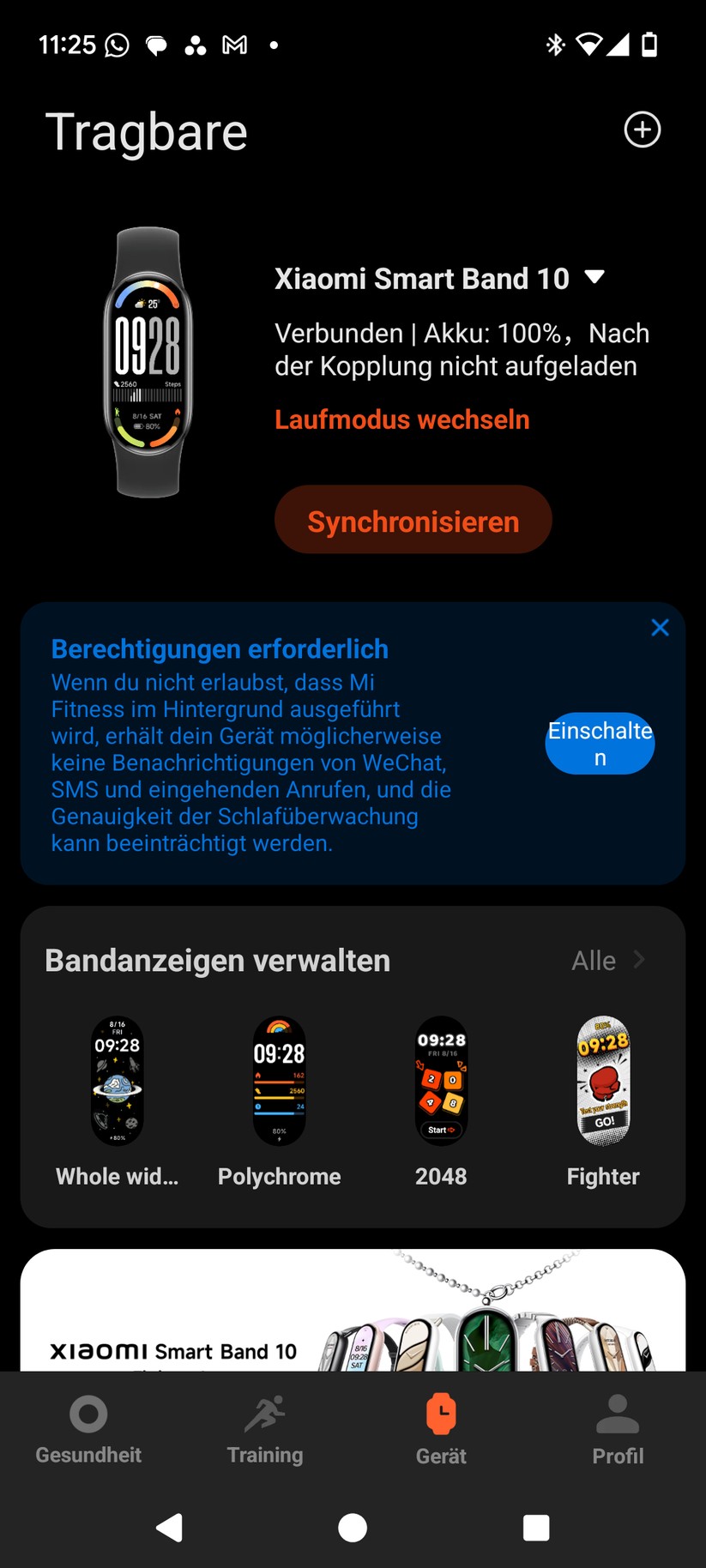Pick the 2048 watch face
Image resolution: width=706 pixels, height=1568 pixels.
(441, 1083)
